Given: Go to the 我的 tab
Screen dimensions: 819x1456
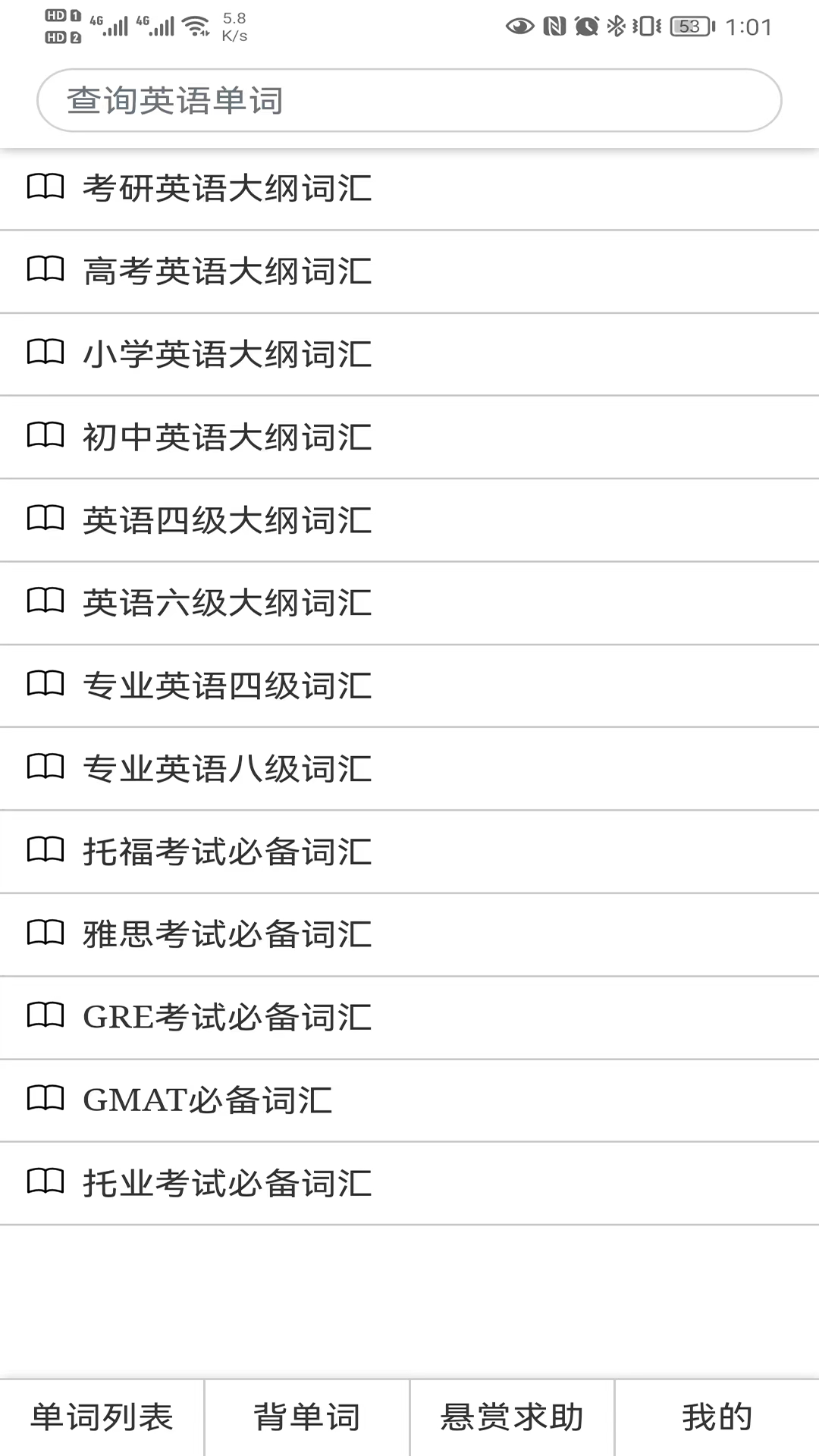Looking at the screenshot, I should [717, 1417].
